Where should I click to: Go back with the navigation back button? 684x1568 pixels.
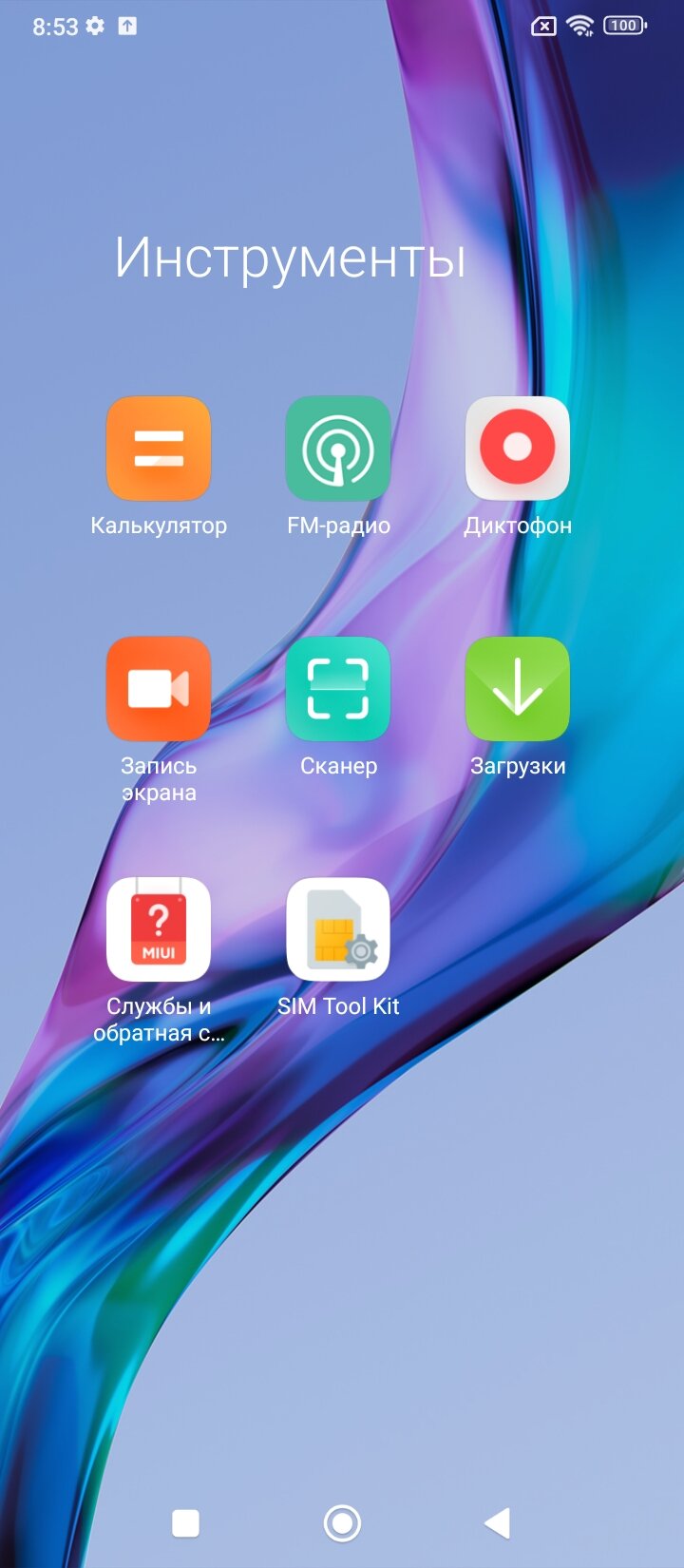click(498, 1522)
